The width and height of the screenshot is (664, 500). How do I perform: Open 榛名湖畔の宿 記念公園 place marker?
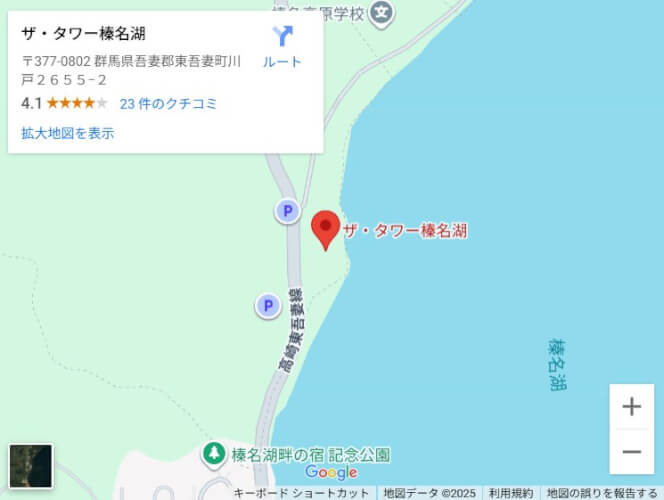click(214, 454)
